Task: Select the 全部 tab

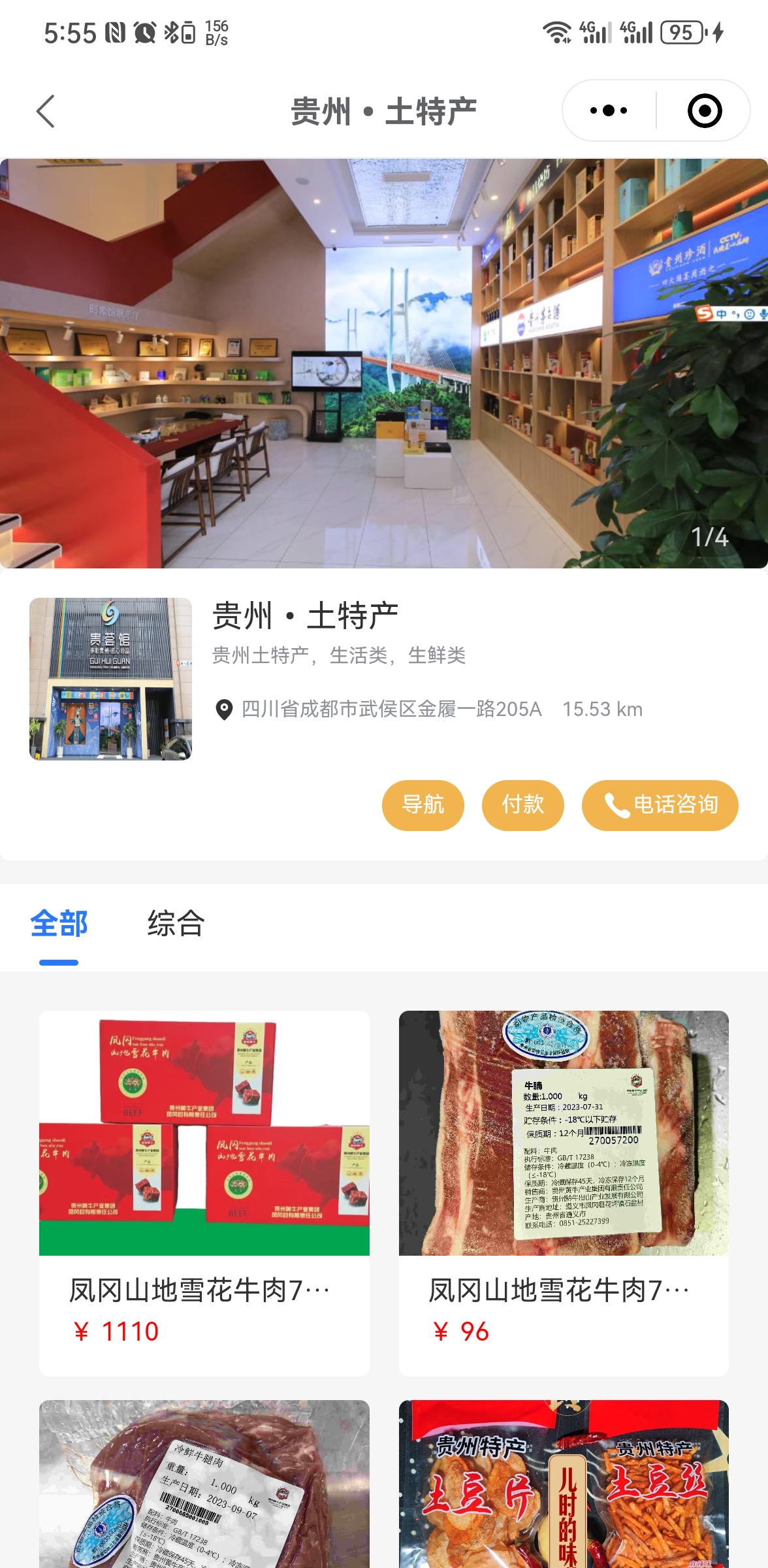Action: pyautogui.click(x=59, y=924)
